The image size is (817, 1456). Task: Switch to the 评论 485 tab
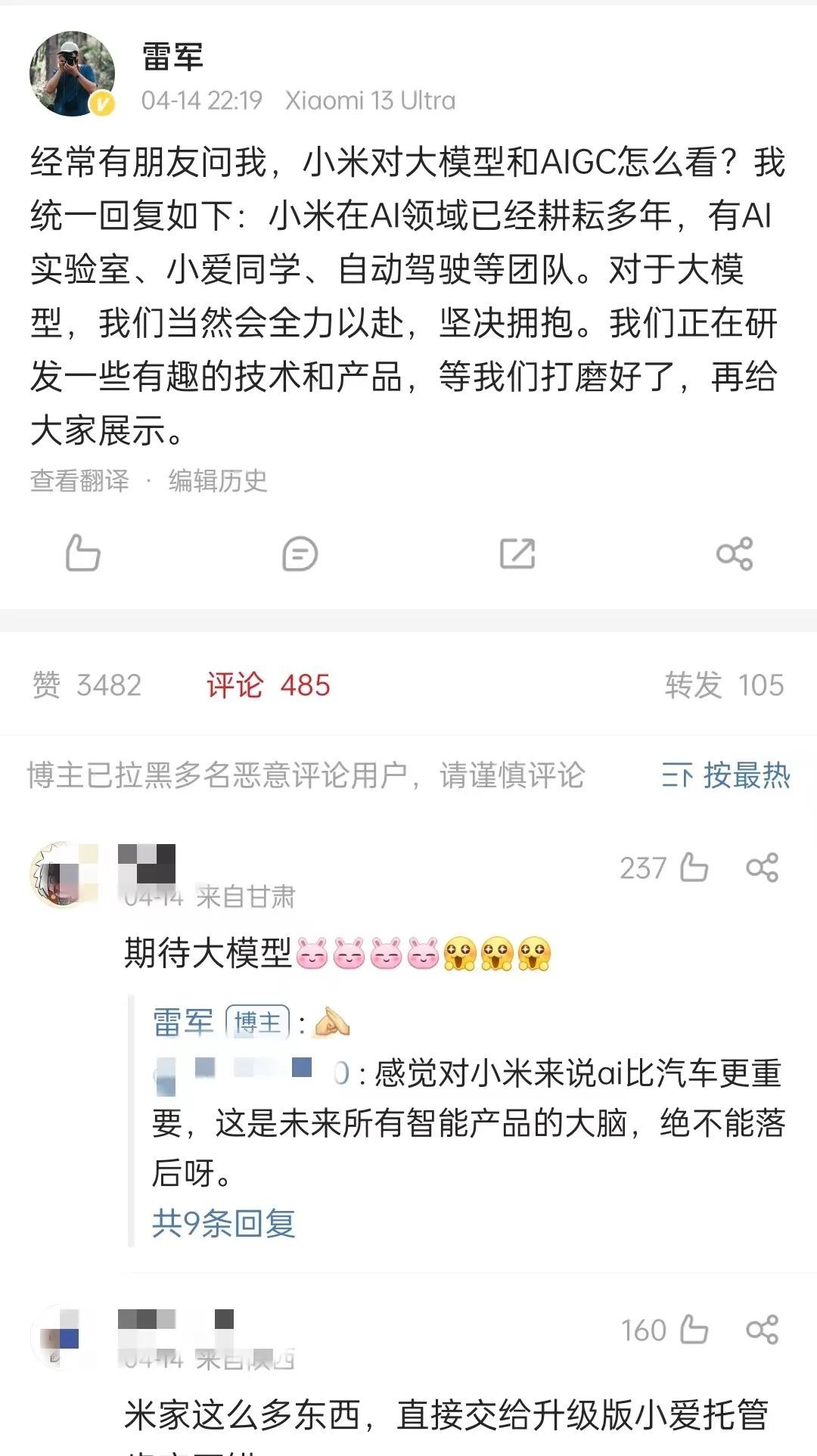(268, 685)
